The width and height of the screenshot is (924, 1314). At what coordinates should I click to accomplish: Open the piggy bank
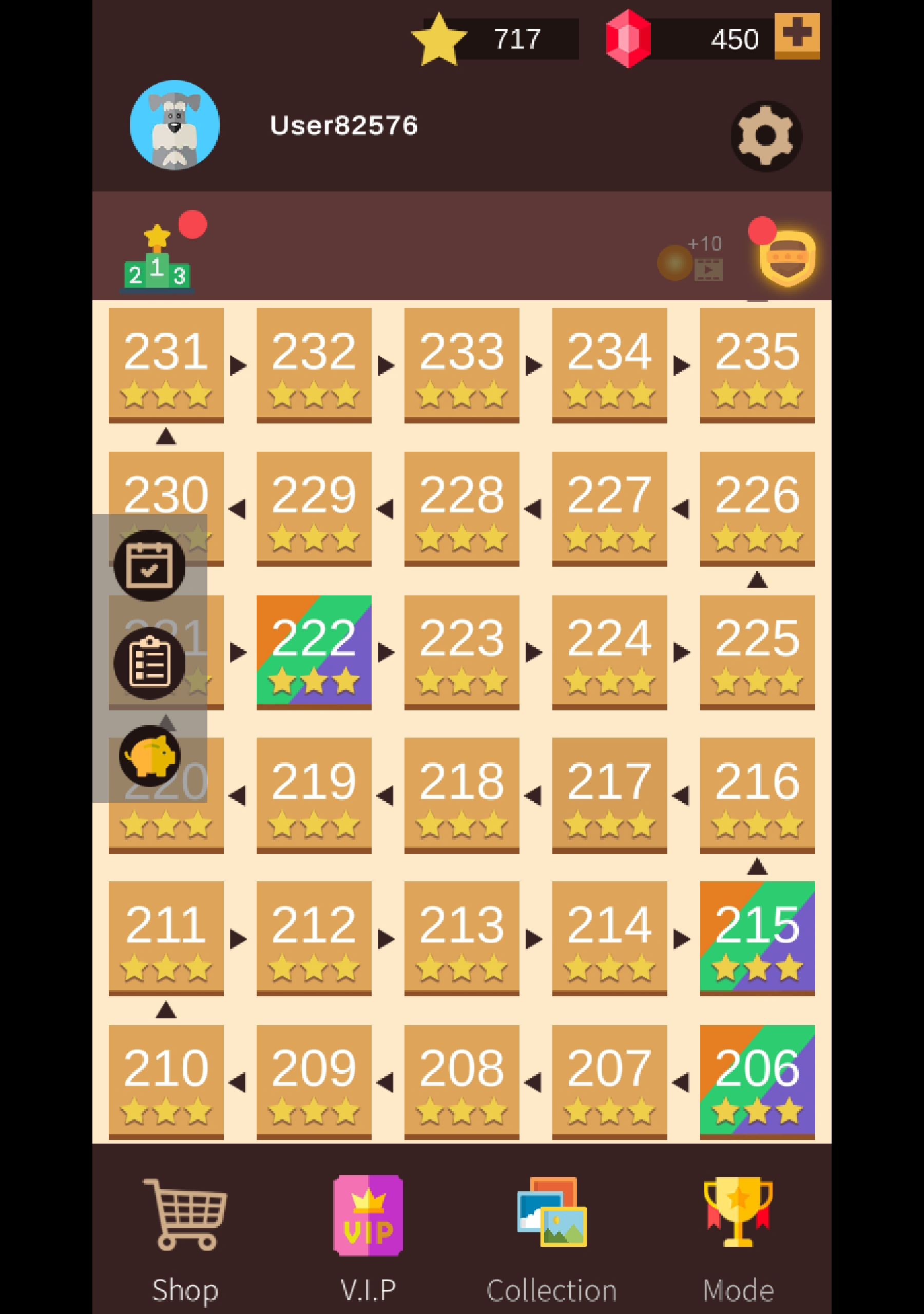tap(149, 756)
